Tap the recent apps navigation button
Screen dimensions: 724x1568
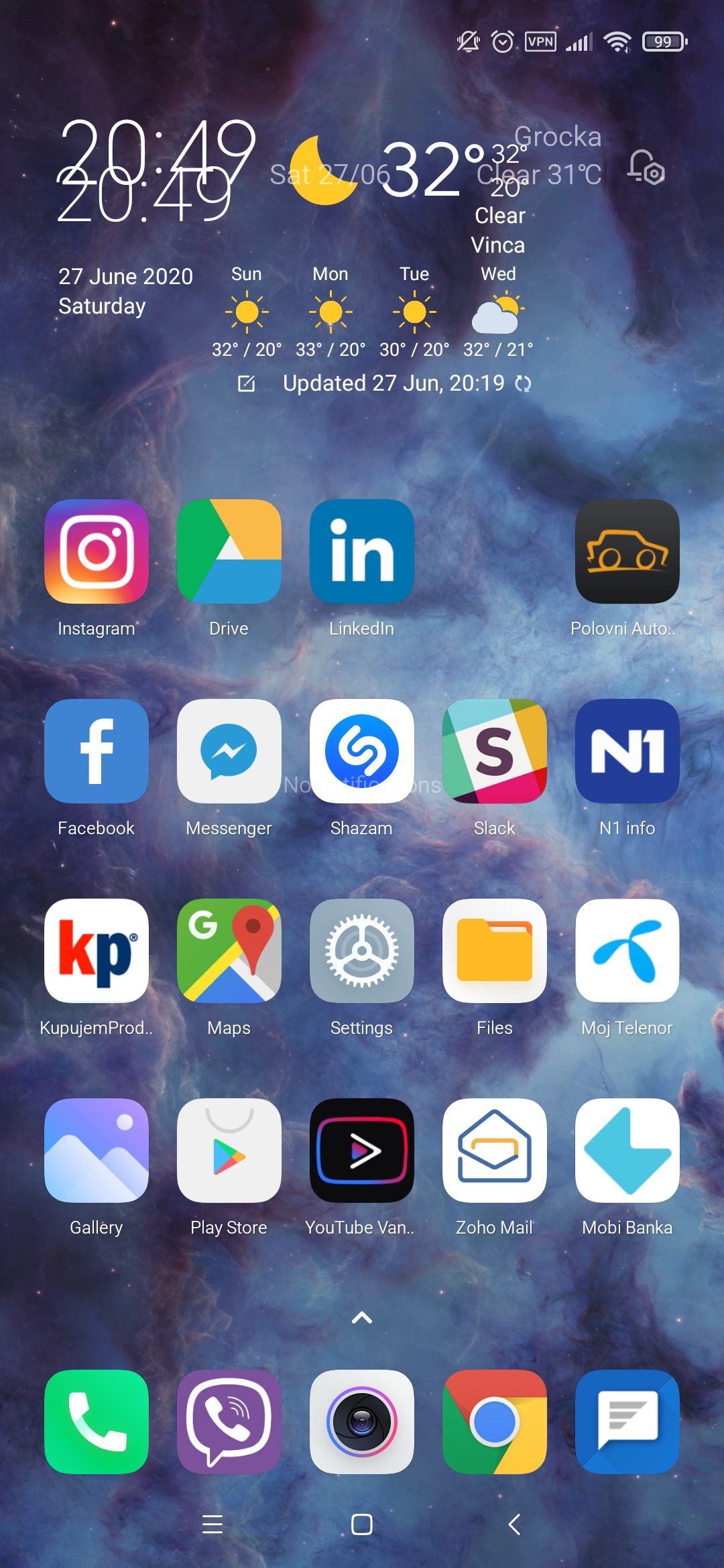(213, 1524)
